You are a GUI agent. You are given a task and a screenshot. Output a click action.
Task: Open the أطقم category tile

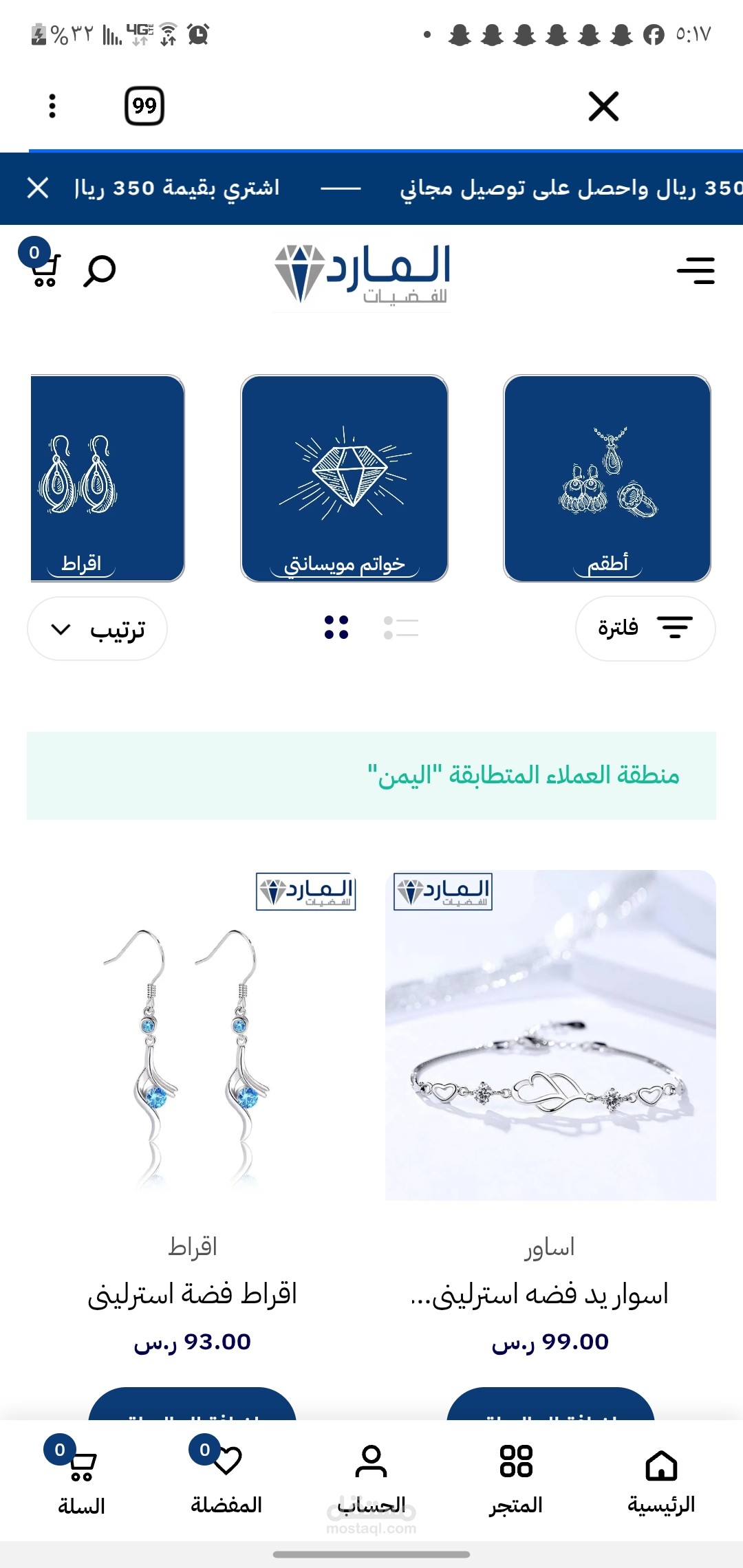pos(607,478)
